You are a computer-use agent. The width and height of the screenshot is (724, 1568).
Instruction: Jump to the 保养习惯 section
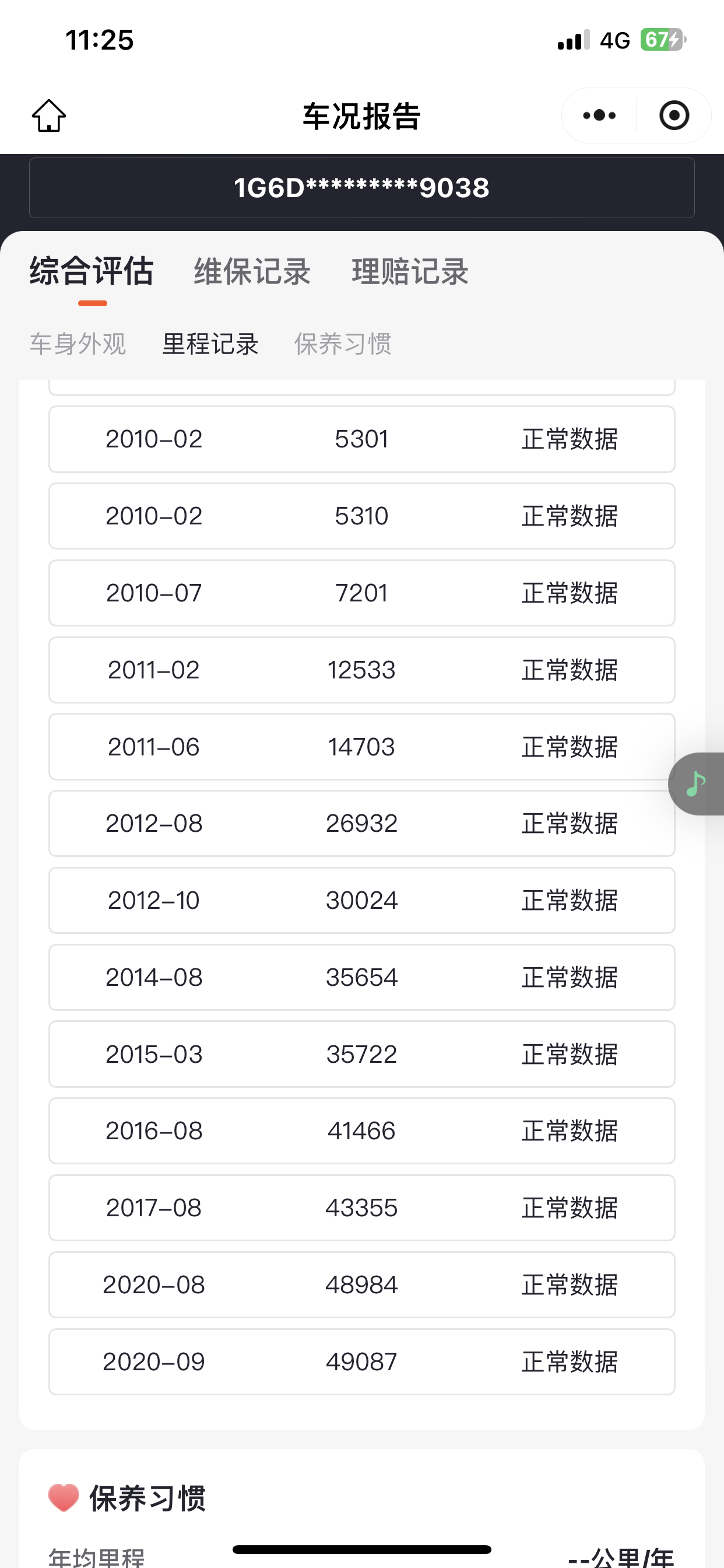pyautogui.click(x=343, y=344)
